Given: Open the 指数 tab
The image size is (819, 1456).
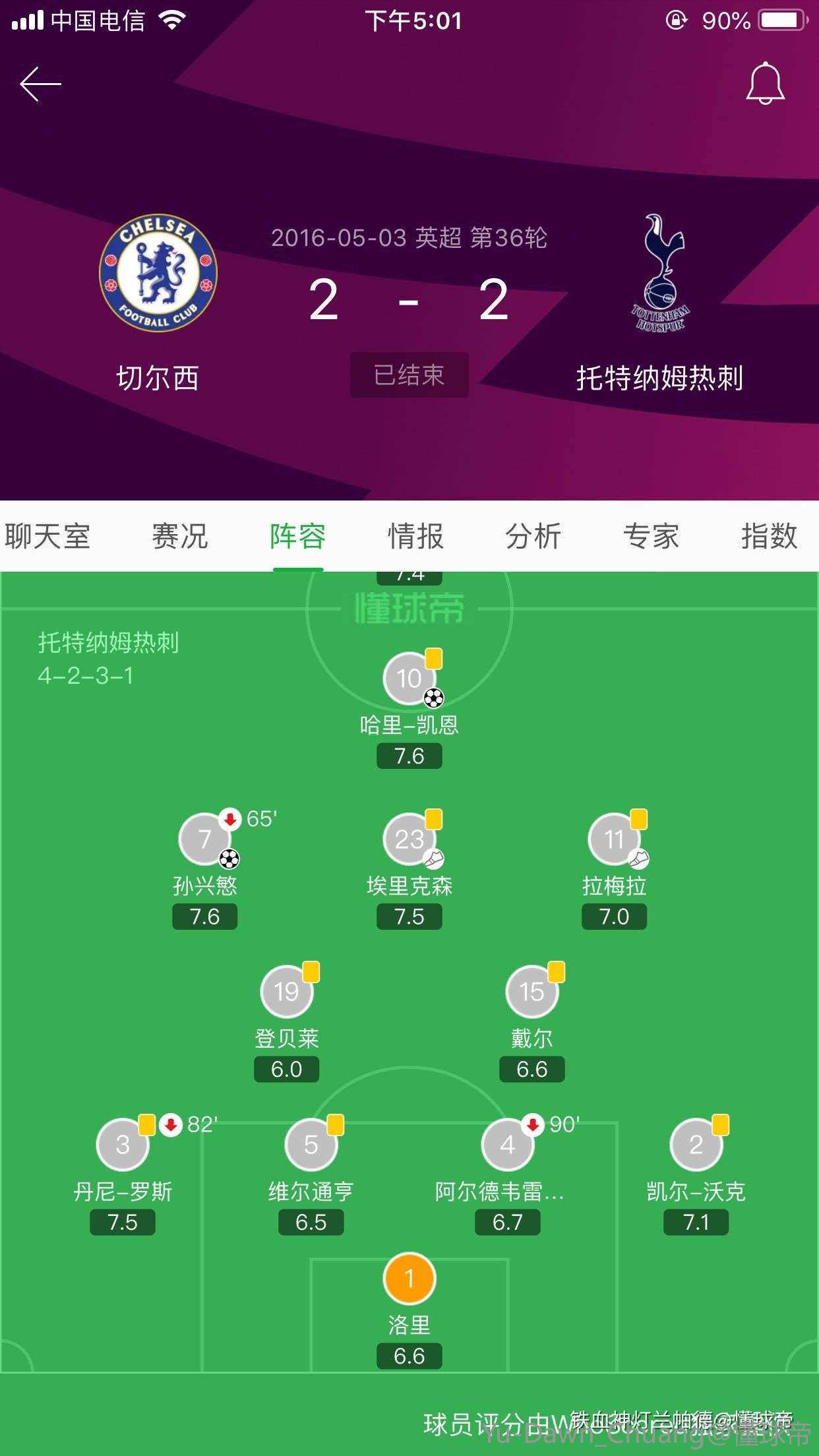Looking at the screenshot, I should pos(769,536).
